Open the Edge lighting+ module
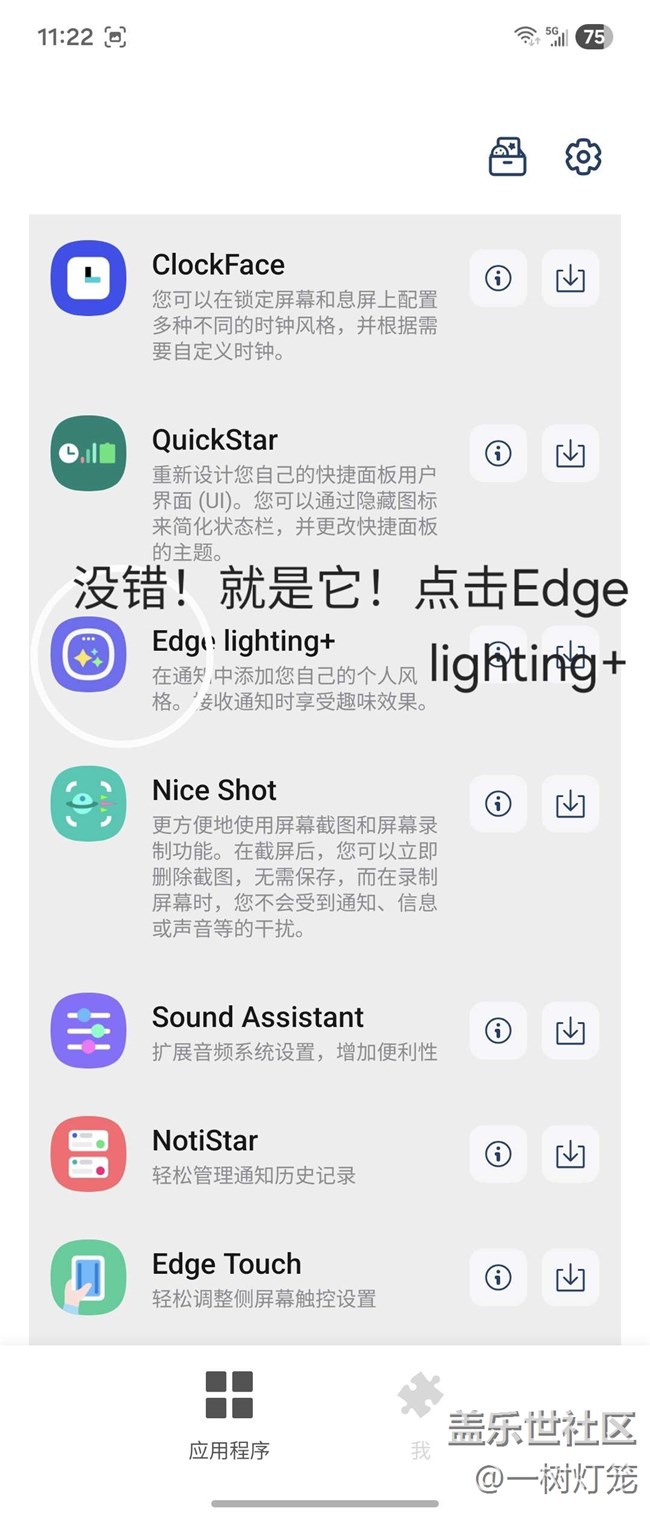This screenshot has height=1517, width=650. [x=88, y=655]
